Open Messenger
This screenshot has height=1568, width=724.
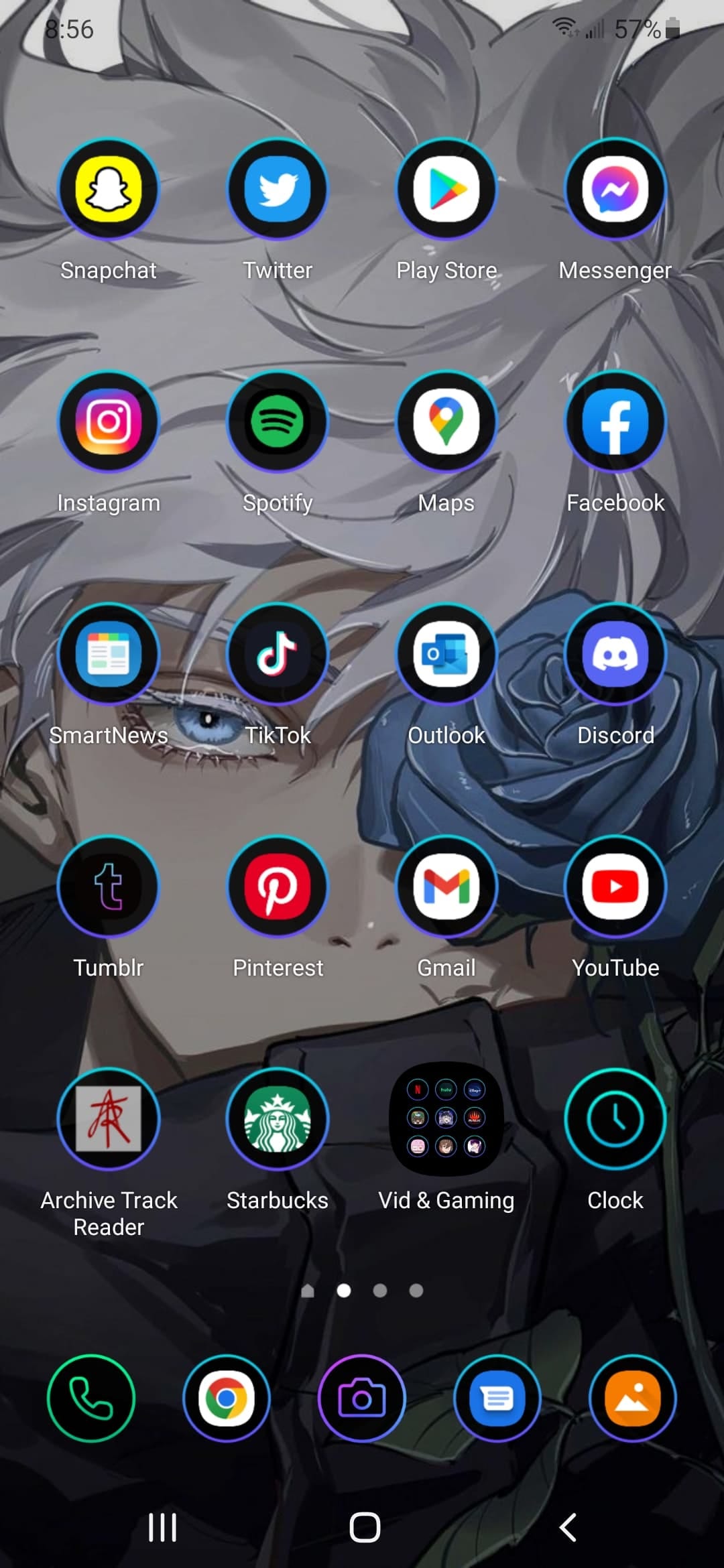coord(615,190)
